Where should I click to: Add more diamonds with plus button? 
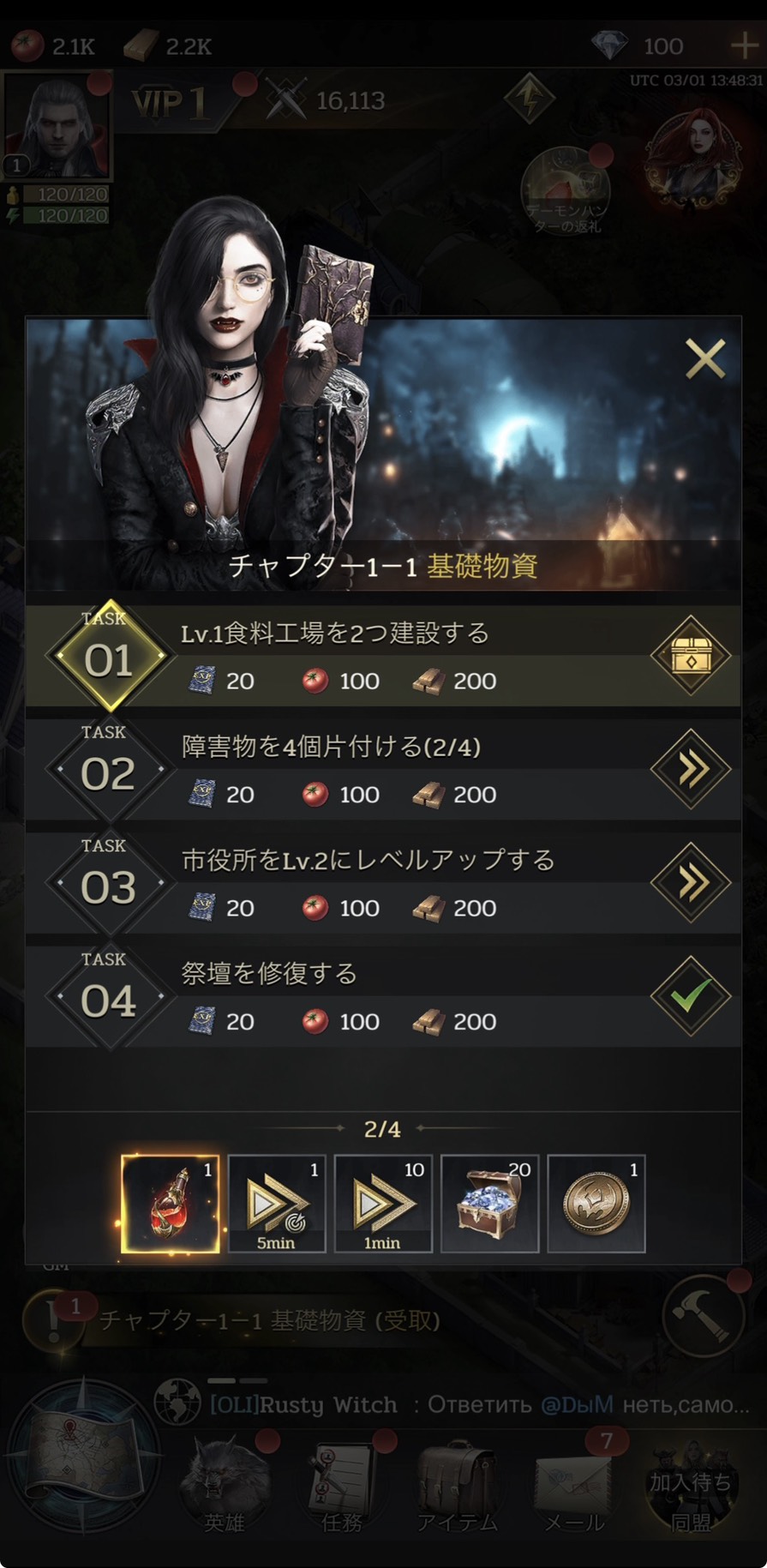[743, 45]
